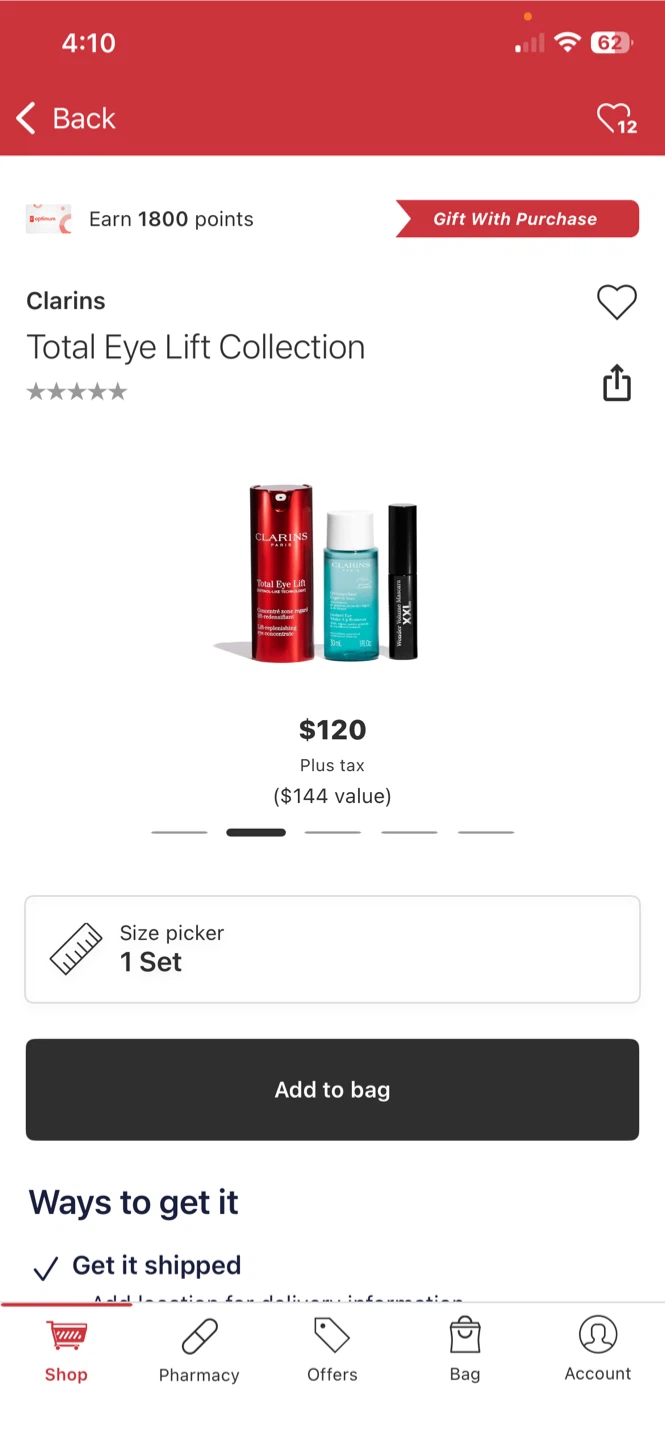The width and height of the screenshot is (665, 1440).
Task: Open the Size picker showing 1 Set
Action: pos(332,949)
